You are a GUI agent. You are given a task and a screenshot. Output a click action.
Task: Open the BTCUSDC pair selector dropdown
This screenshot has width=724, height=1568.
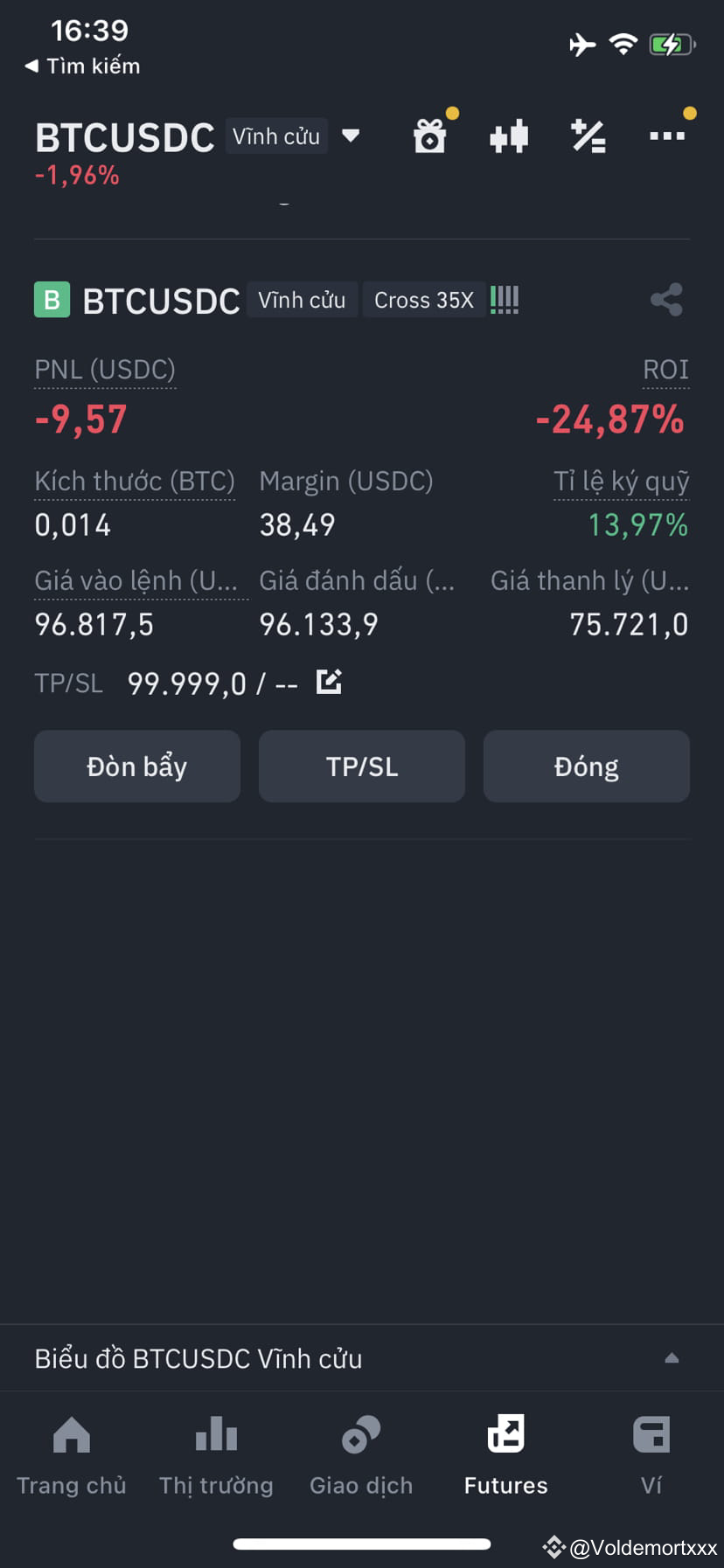[x=351, y=136]
